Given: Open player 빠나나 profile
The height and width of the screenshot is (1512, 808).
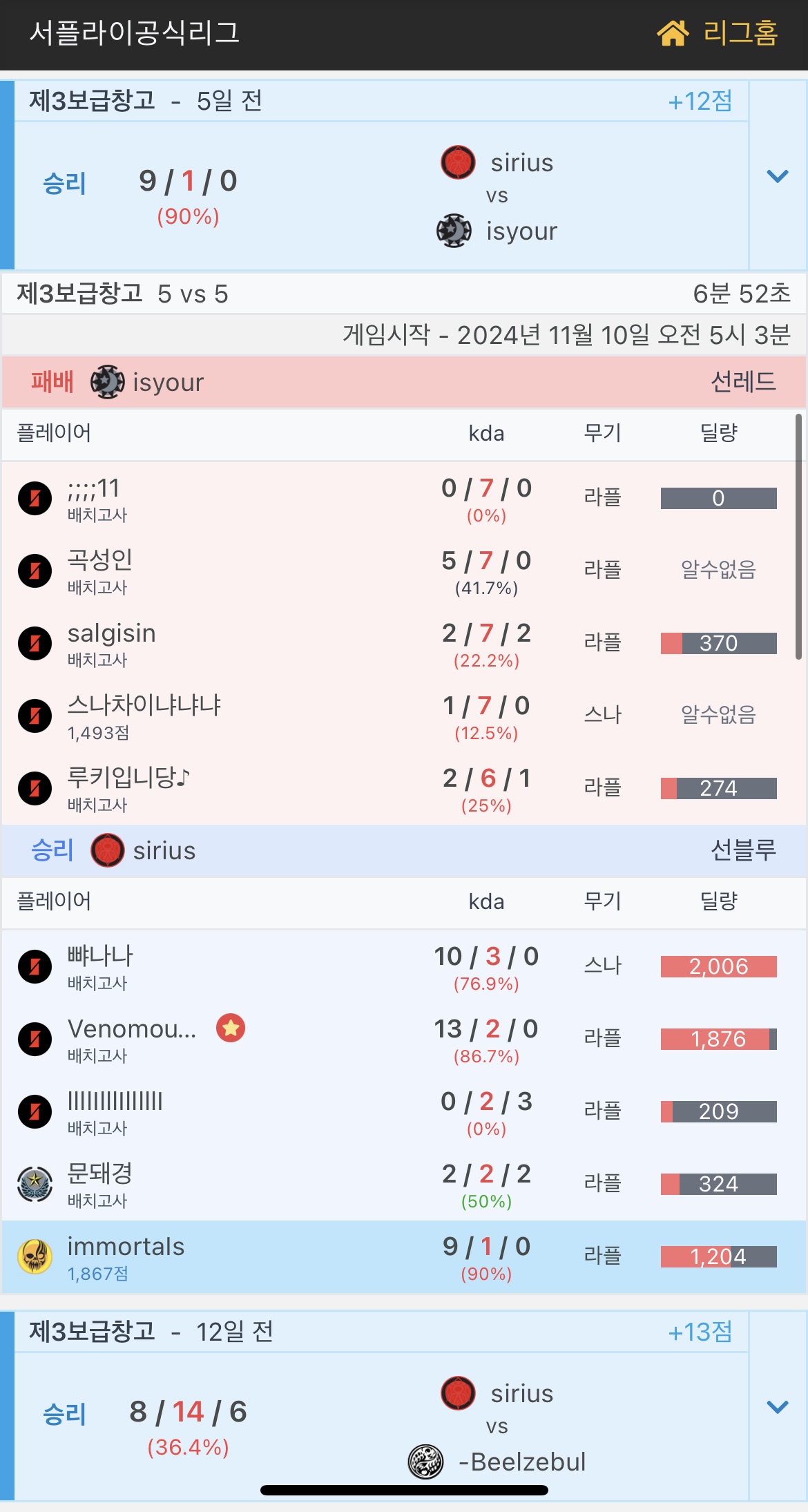Looking at the screenshot, I should tap(100, 957).
